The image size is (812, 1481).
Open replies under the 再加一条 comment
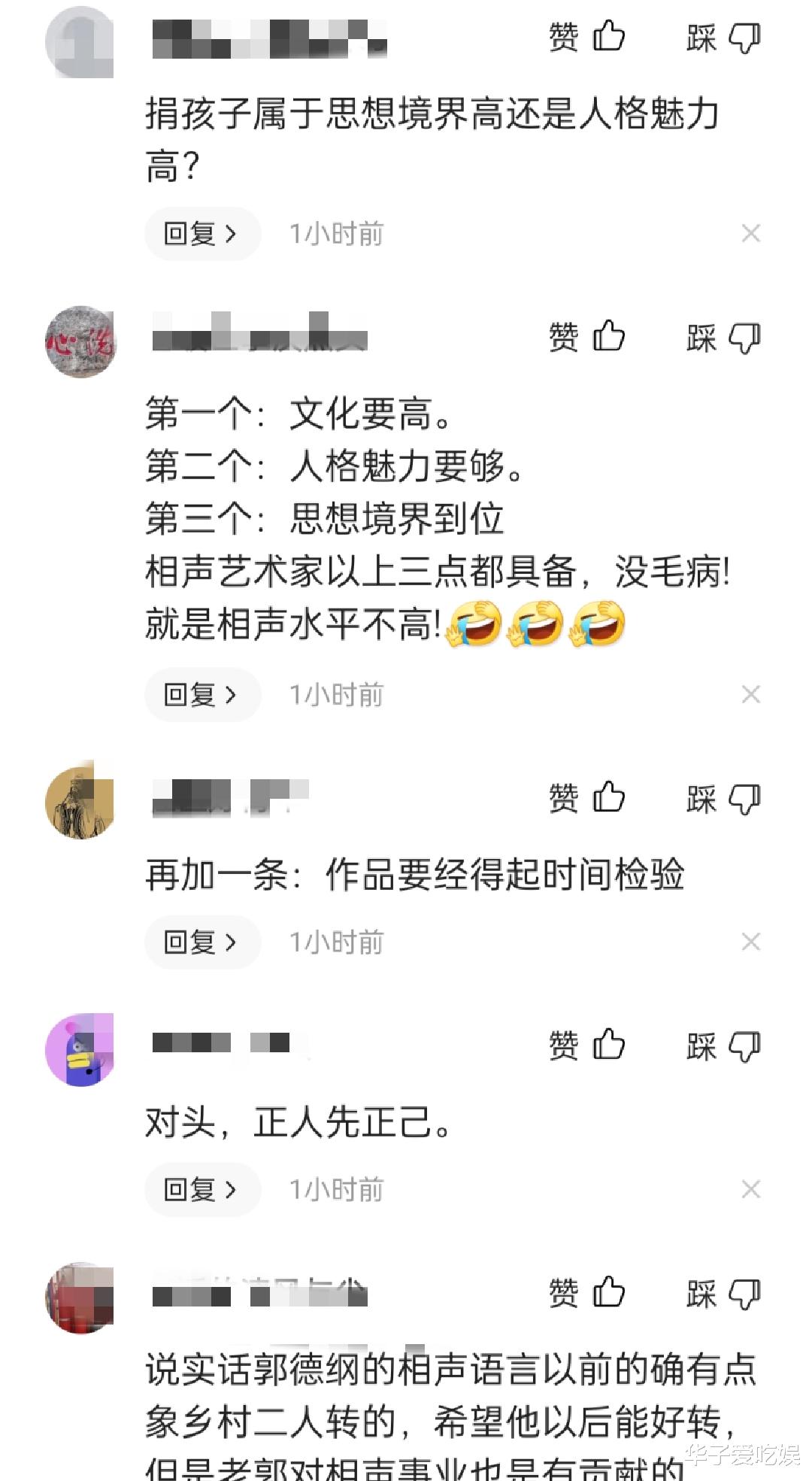coord(201,942)
